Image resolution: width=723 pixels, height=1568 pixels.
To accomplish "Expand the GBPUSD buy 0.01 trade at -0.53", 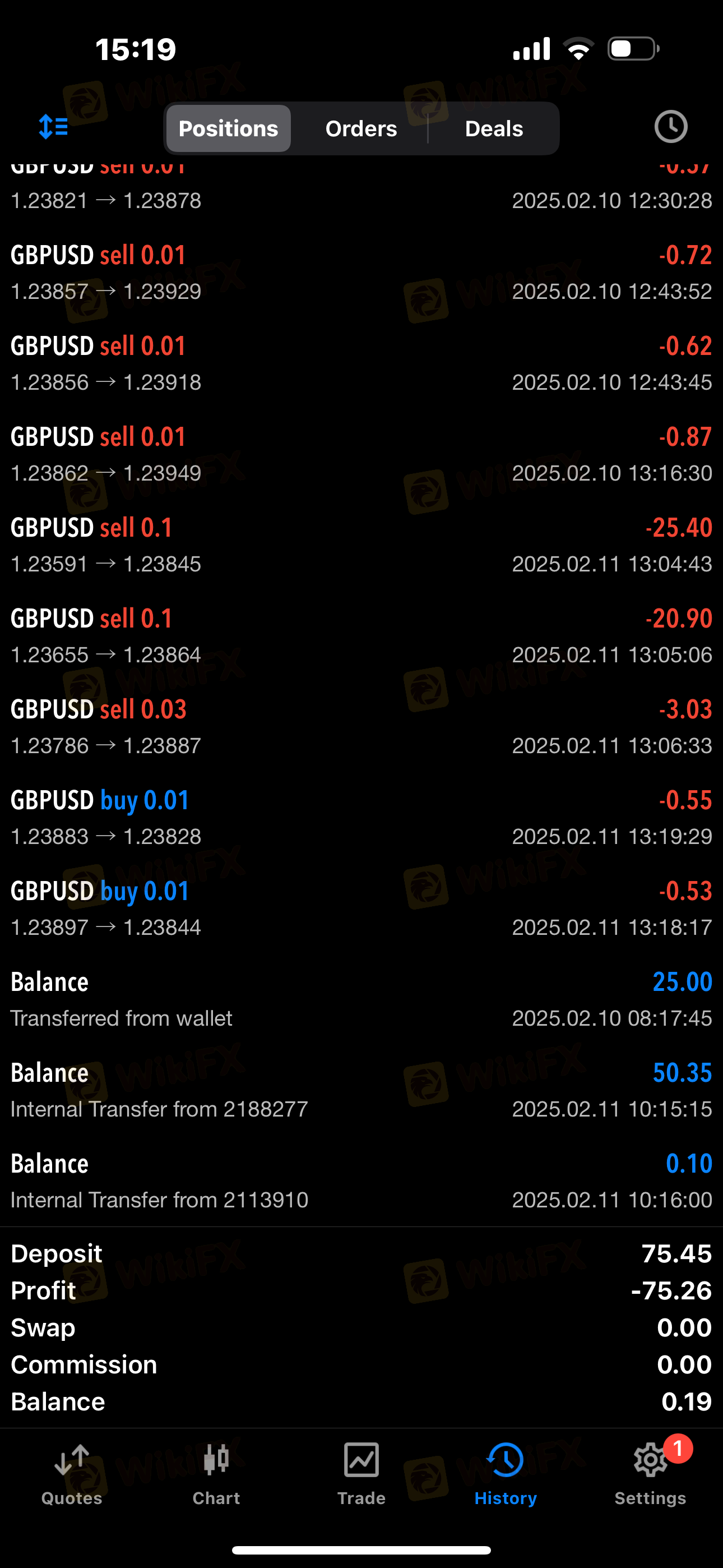I will pos(361,908).
